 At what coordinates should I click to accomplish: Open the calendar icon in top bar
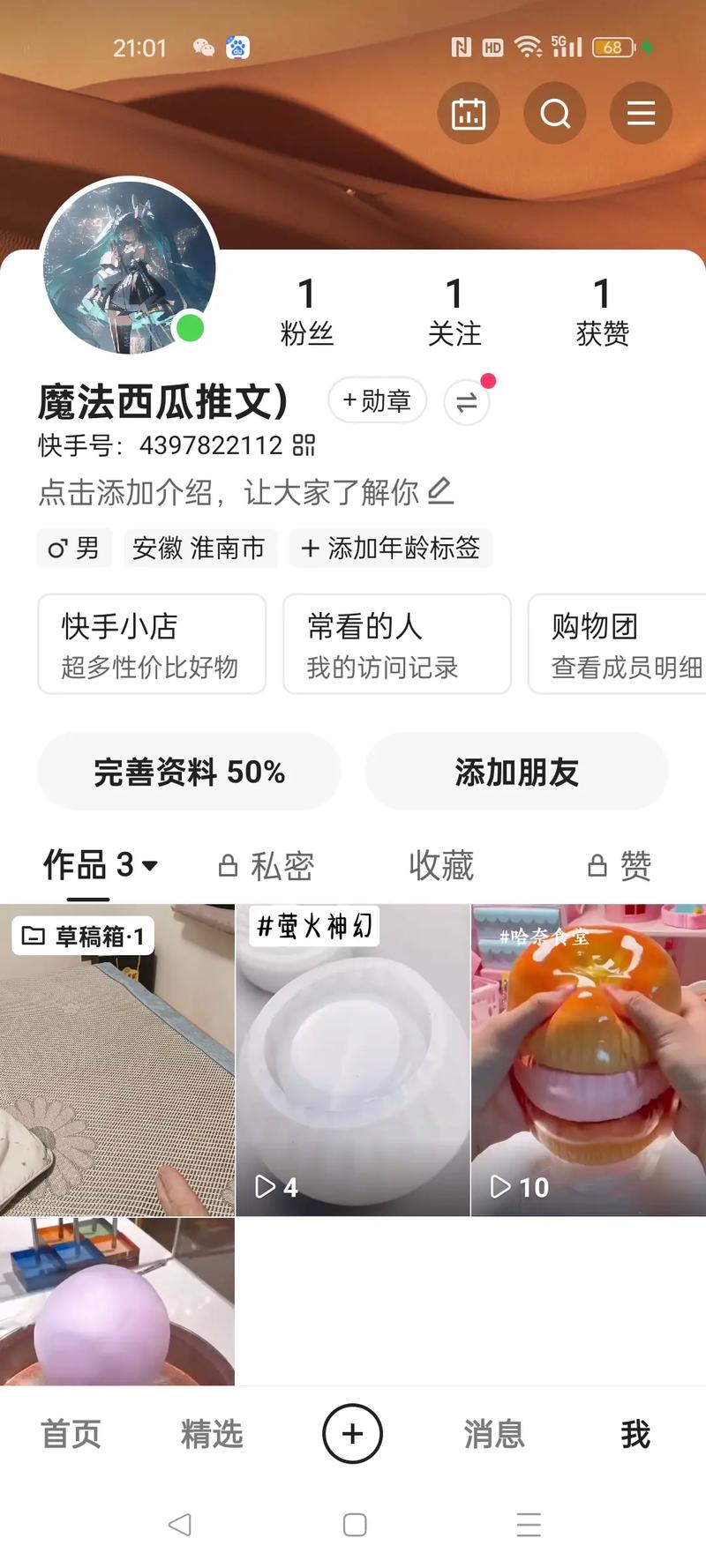pos(469,113)
